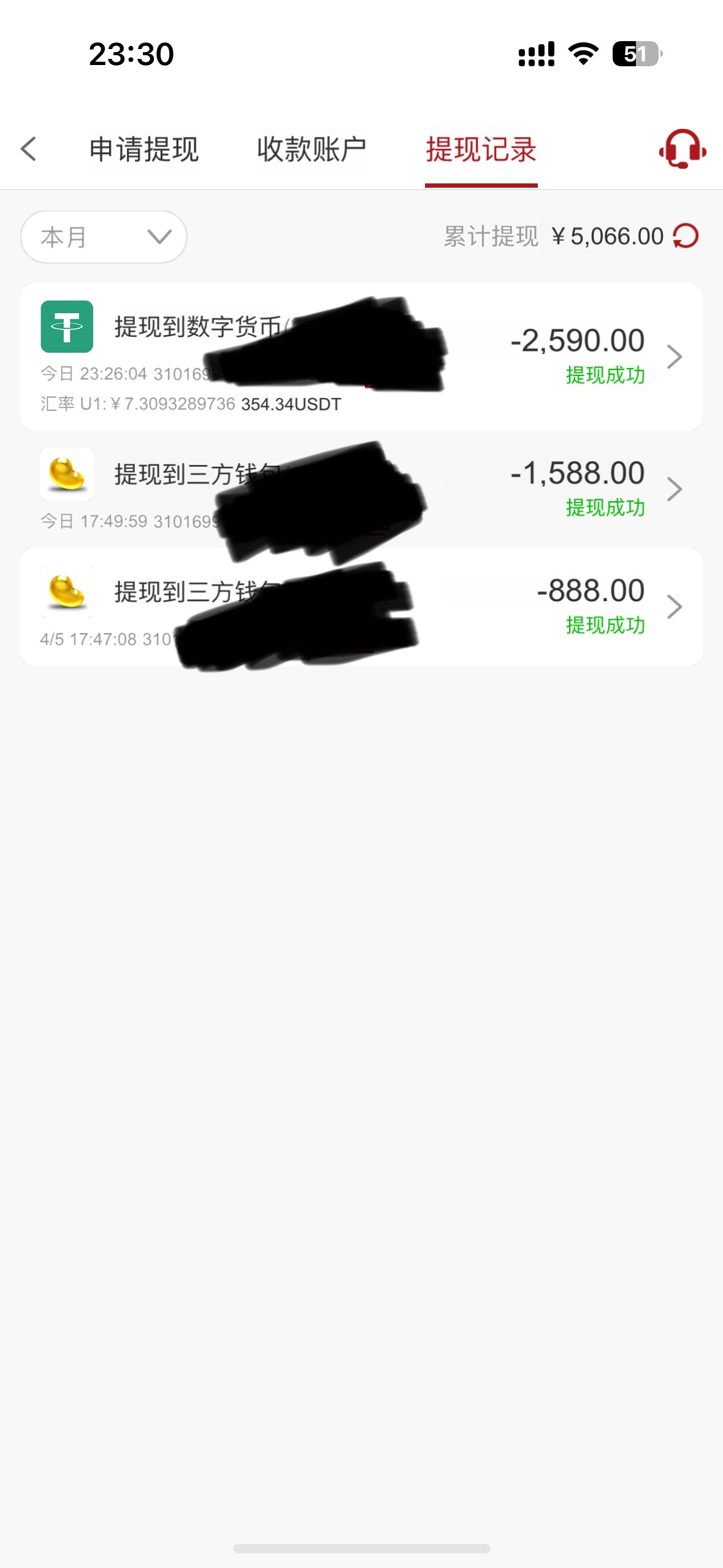Expand the 本月 period dropdown
This screenshot has height=1568, width=723.
[104, 237]
